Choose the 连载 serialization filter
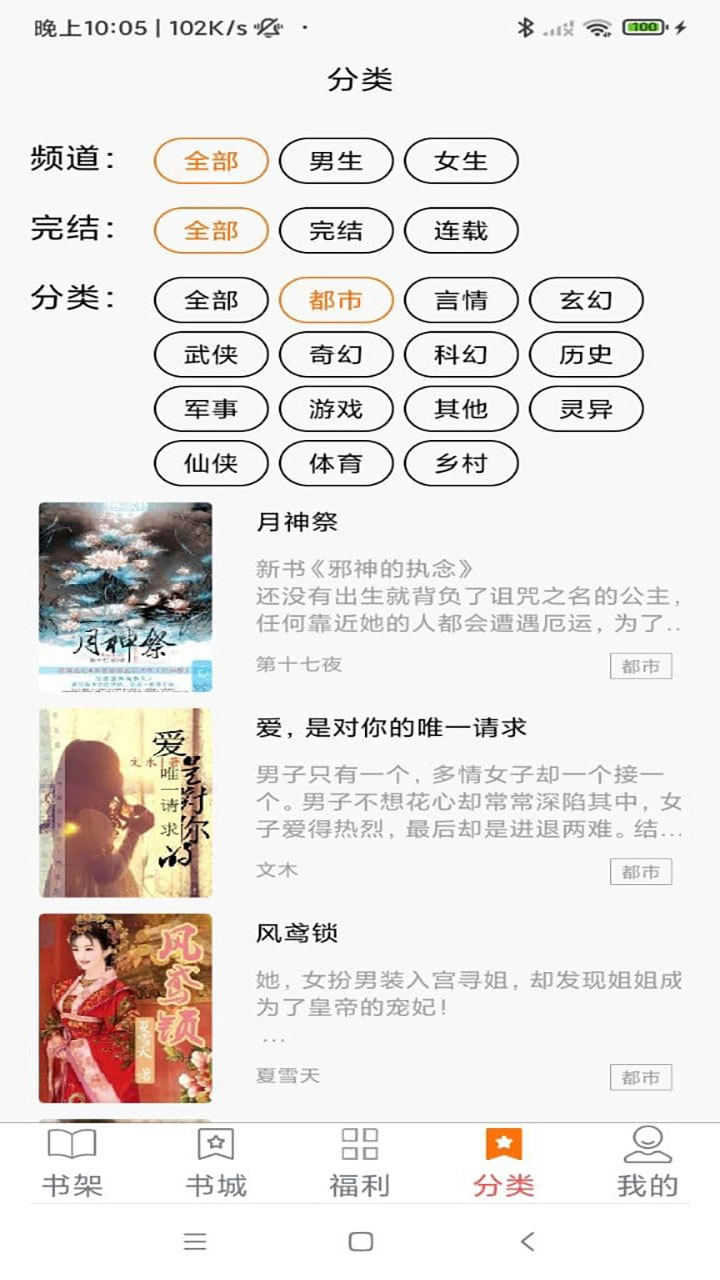 coord(461,230)
